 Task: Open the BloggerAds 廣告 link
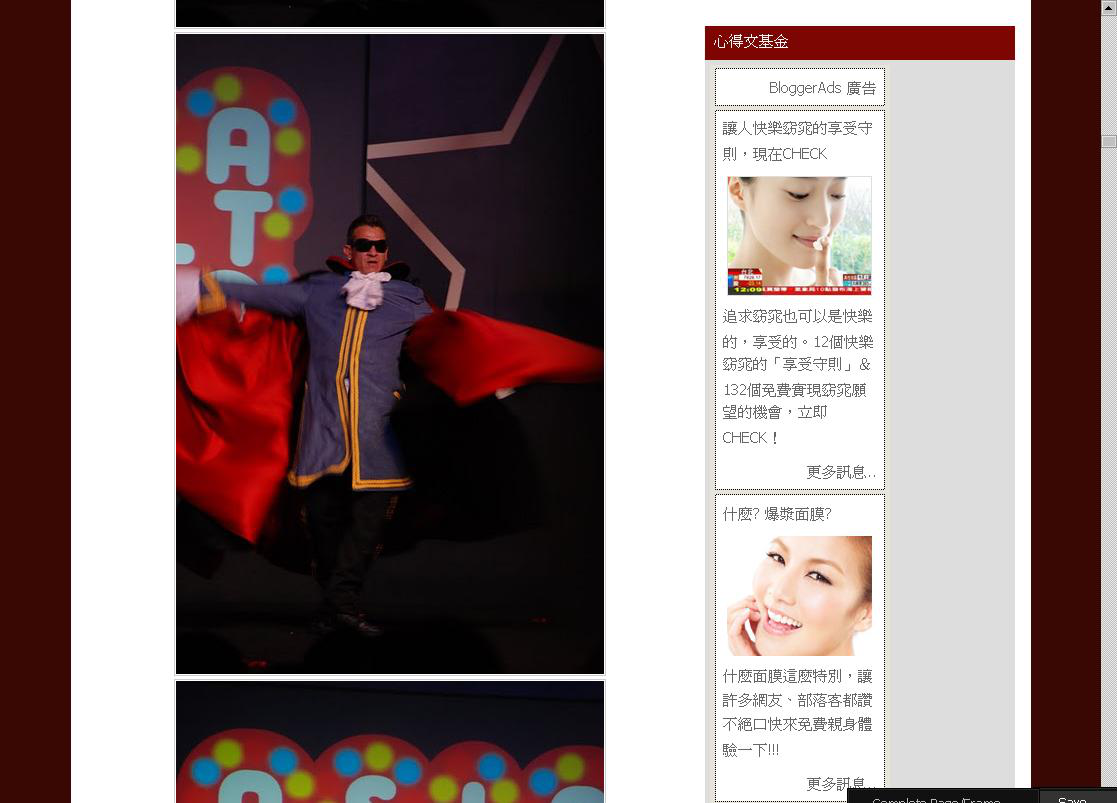coord(822,88)
